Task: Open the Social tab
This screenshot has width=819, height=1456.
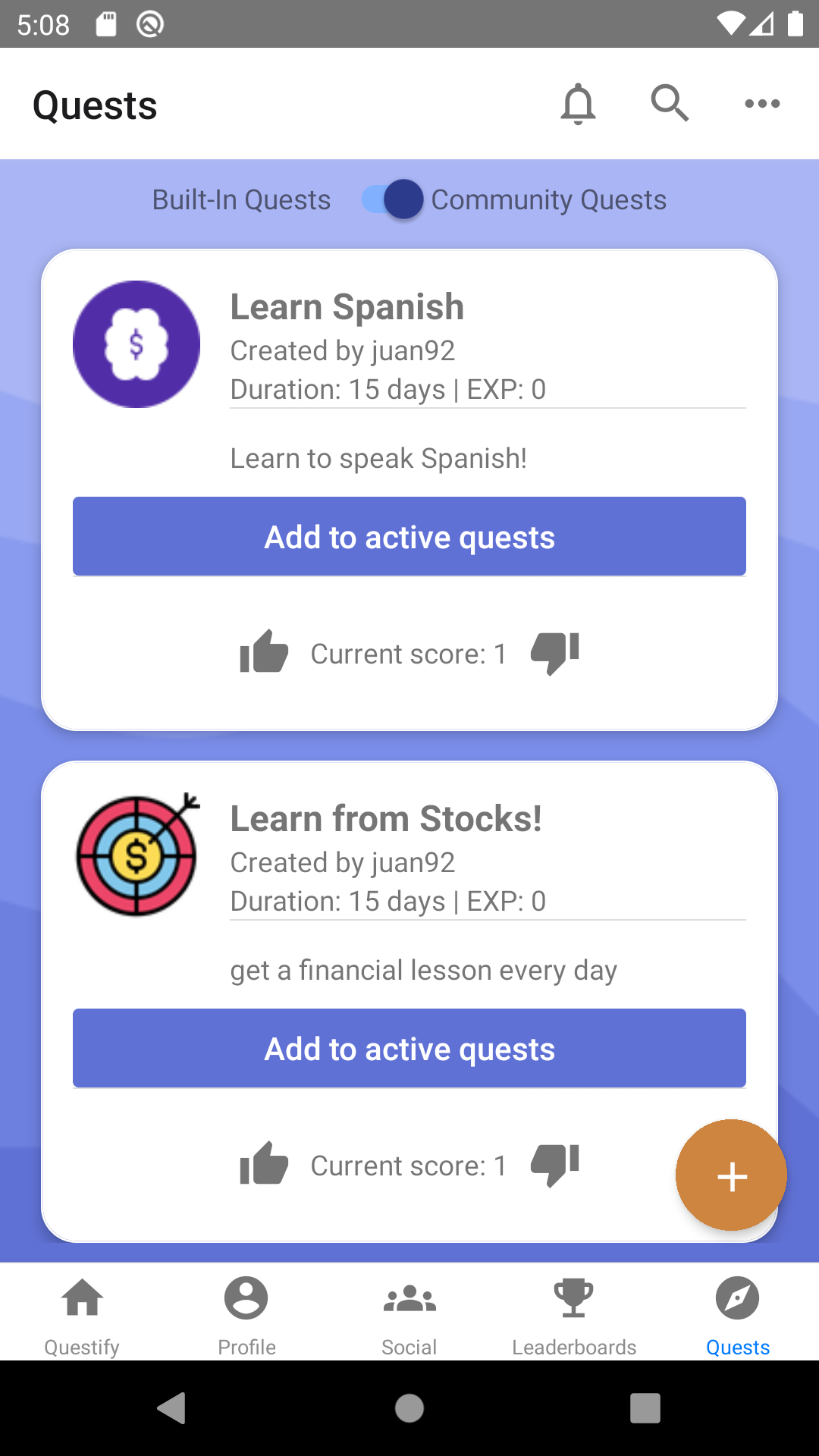Action: [409, 1312]
